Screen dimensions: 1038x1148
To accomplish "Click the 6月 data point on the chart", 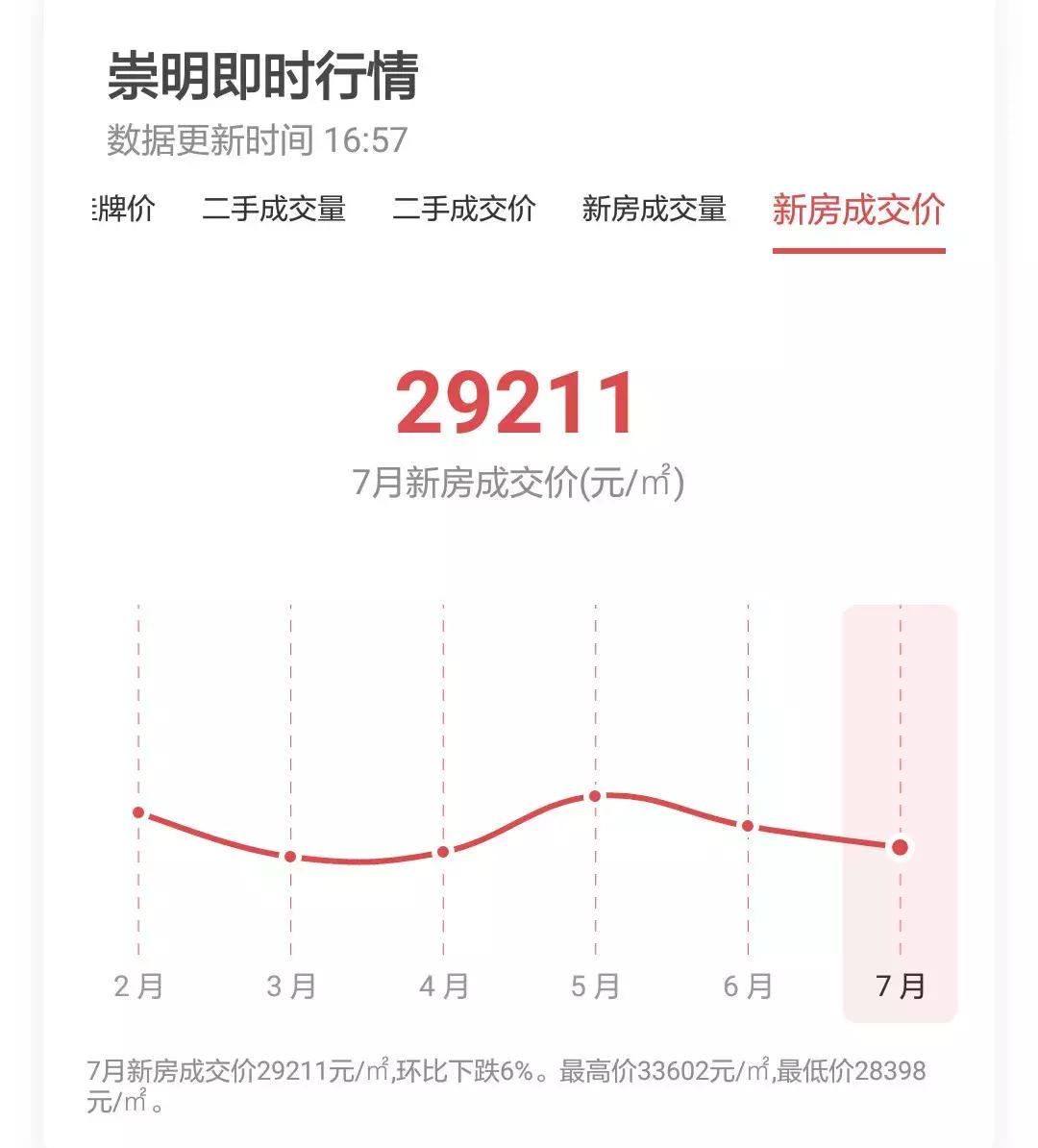I will pos(747,825).
